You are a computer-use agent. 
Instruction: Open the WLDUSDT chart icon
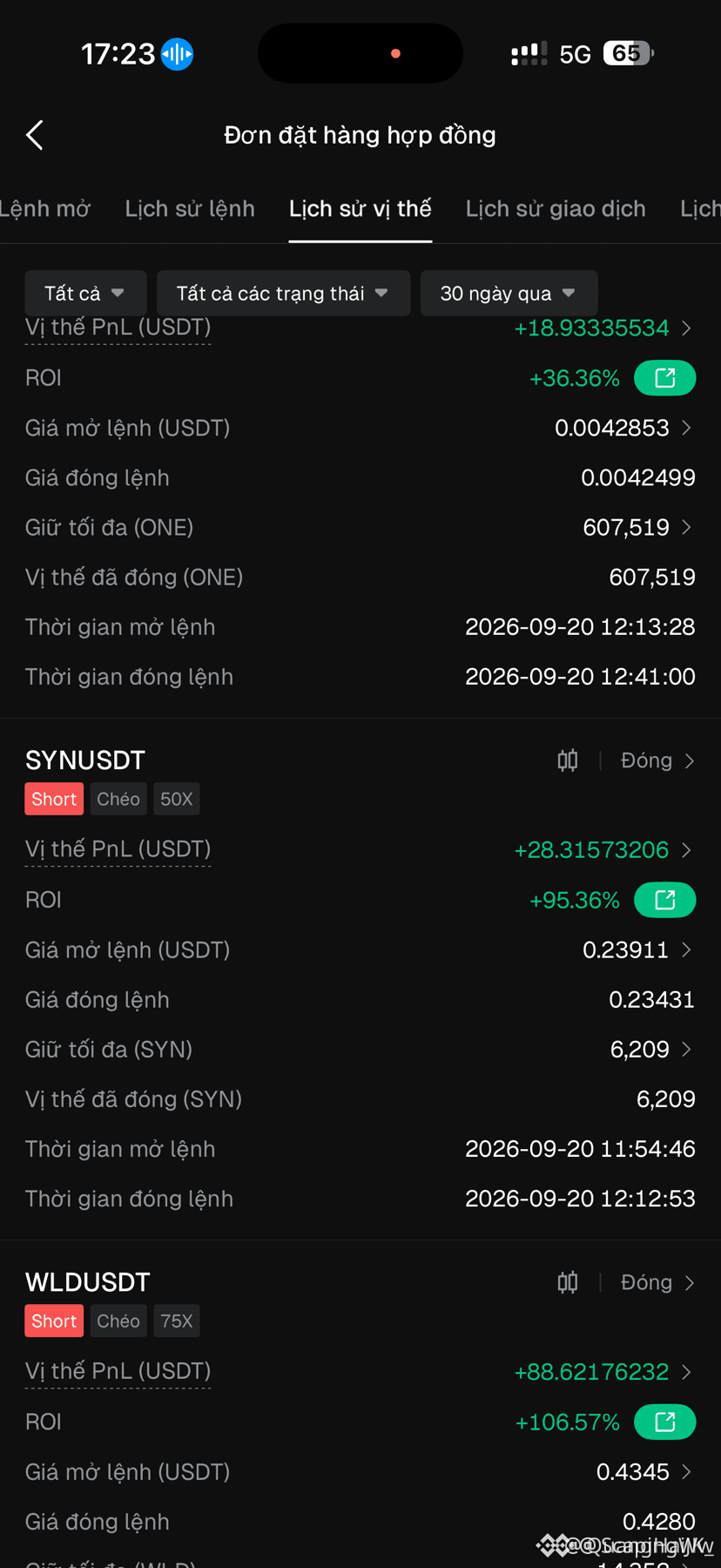pyautogui.click(x=568, y=1282)
